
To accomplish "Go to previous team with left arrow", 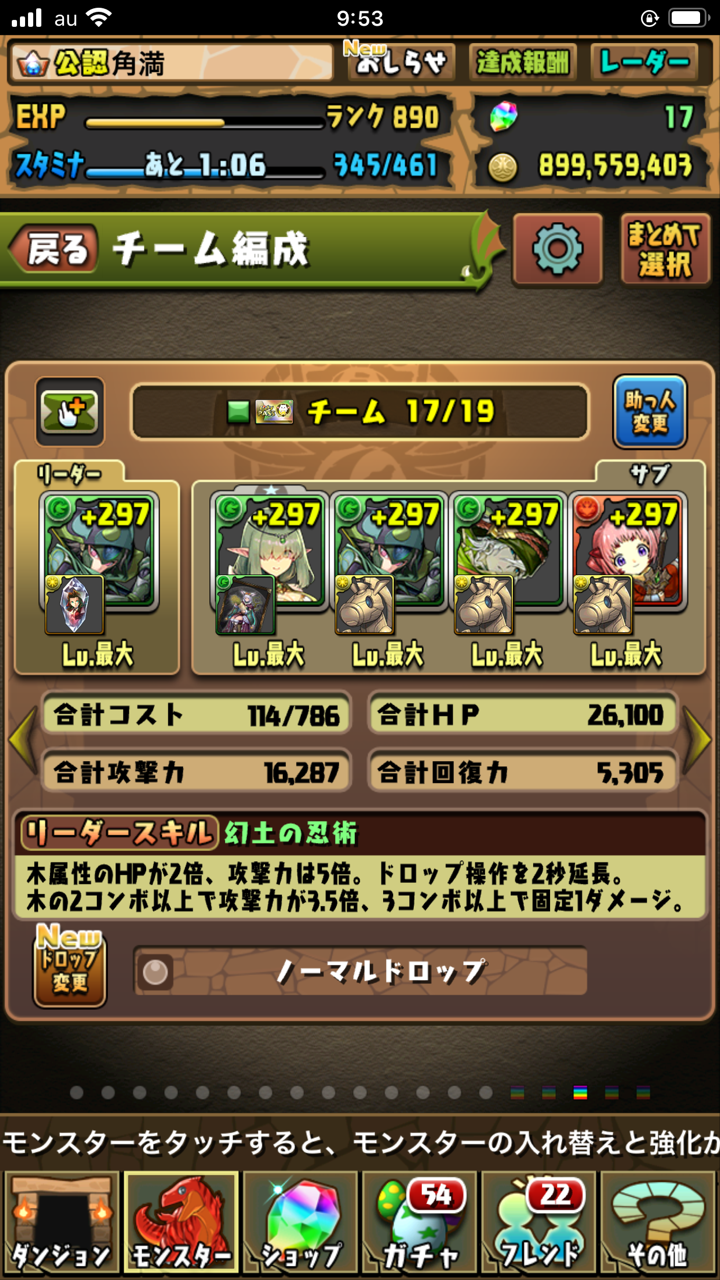I will [22, 740].
